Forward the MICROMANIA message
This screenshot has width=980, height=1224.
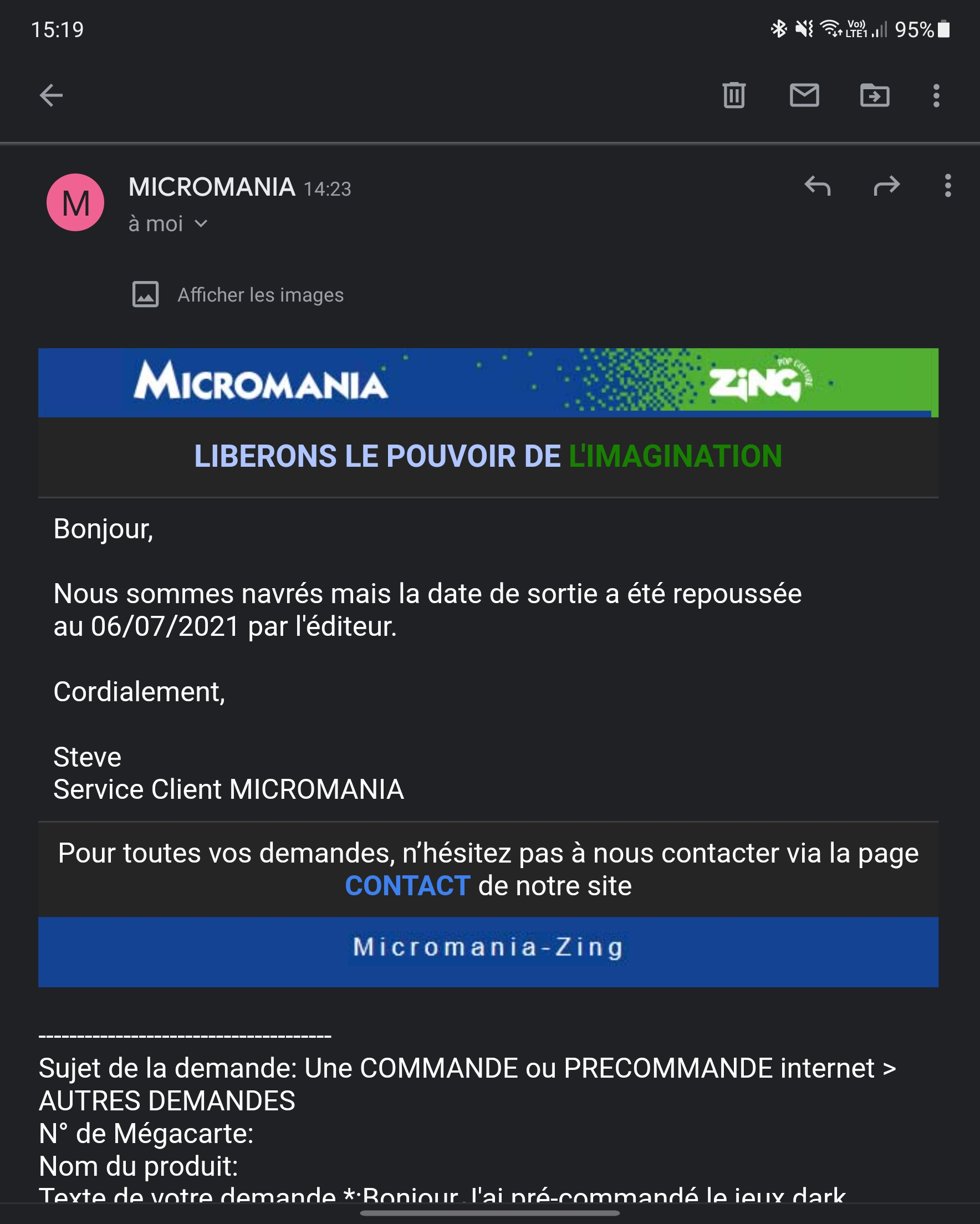[886, 186]
